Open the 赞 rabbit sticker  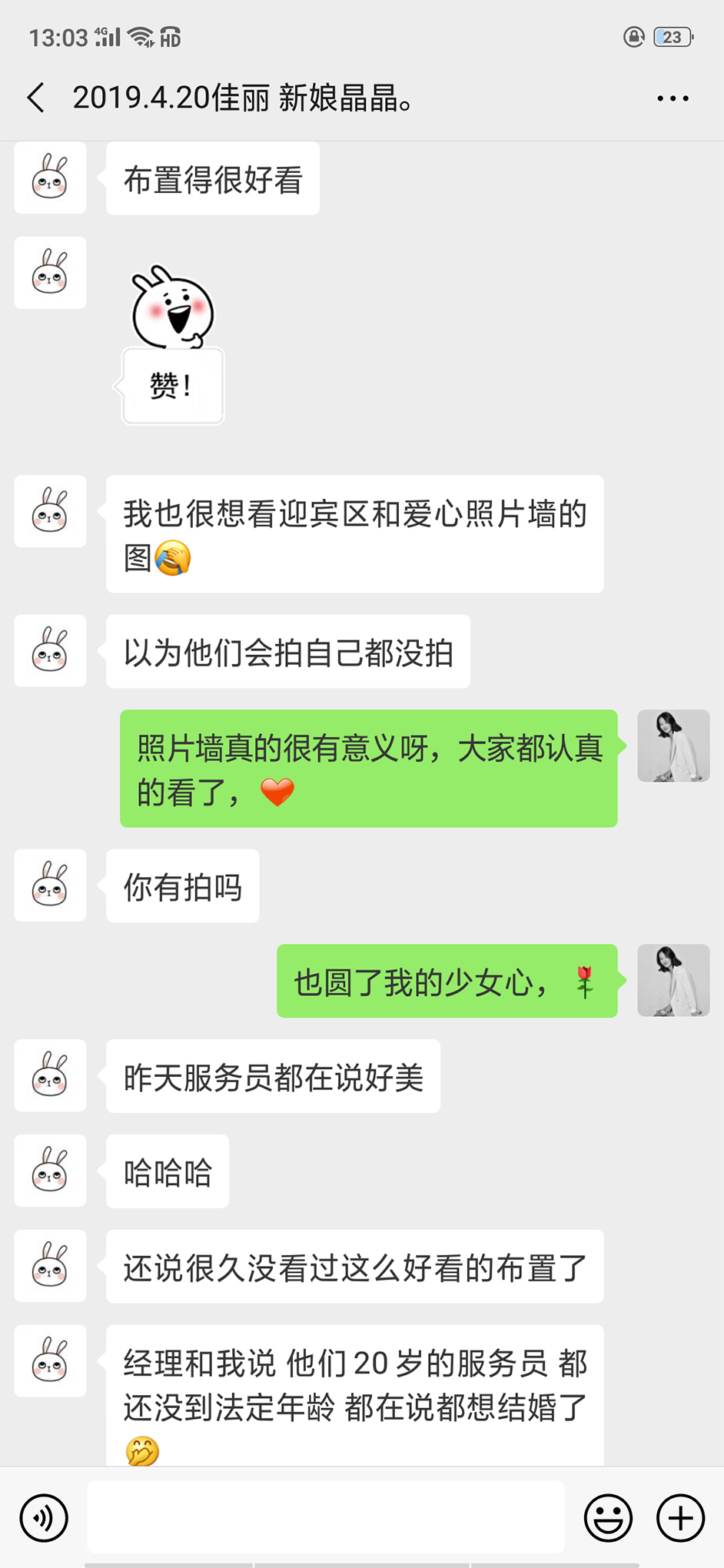pyautogui.click(x=172, y=344)
